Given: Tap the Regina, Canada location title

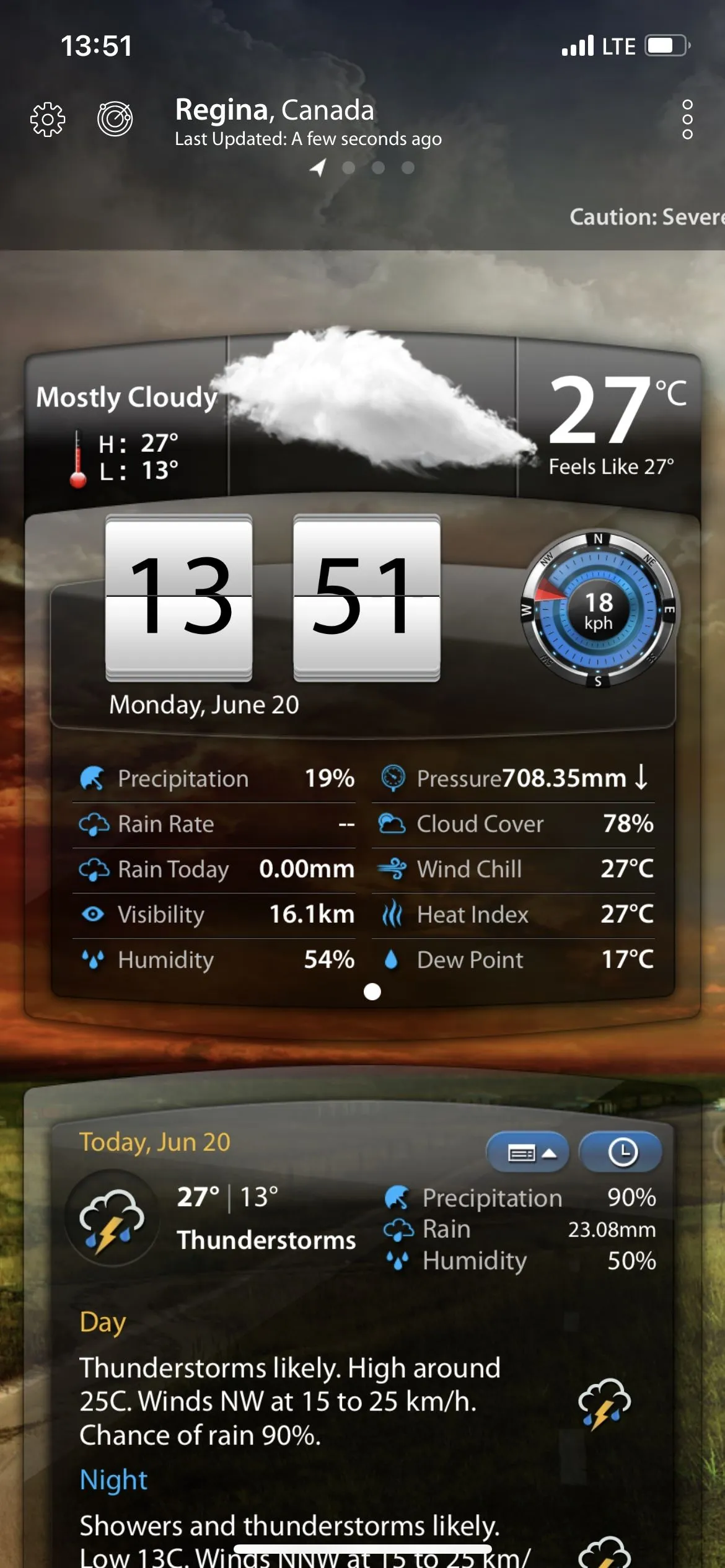Looking at the screenshot, I should [x=275, y=110].
